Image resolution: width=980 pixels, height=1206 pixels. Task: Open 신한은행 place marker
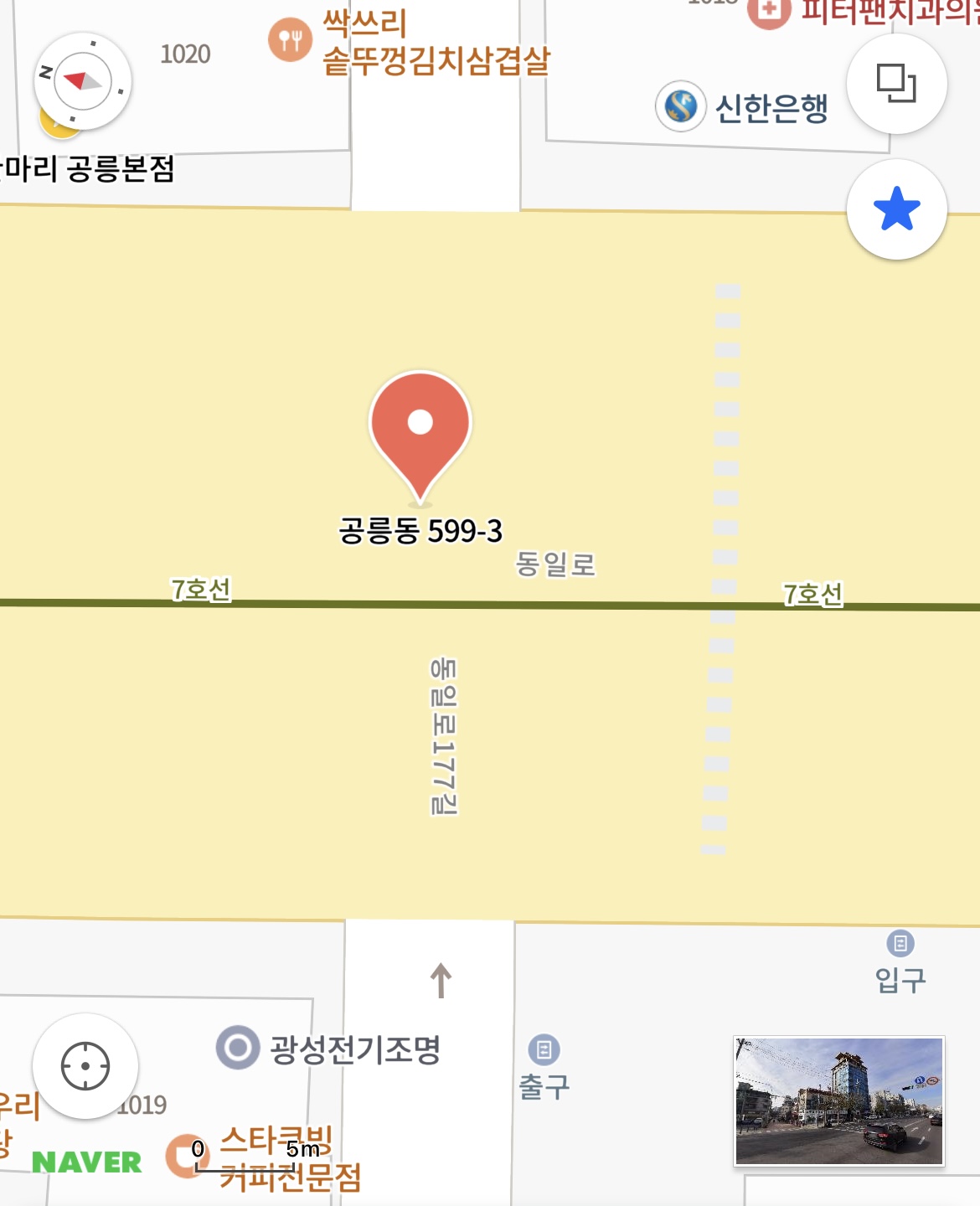click(x=681, y=106)
